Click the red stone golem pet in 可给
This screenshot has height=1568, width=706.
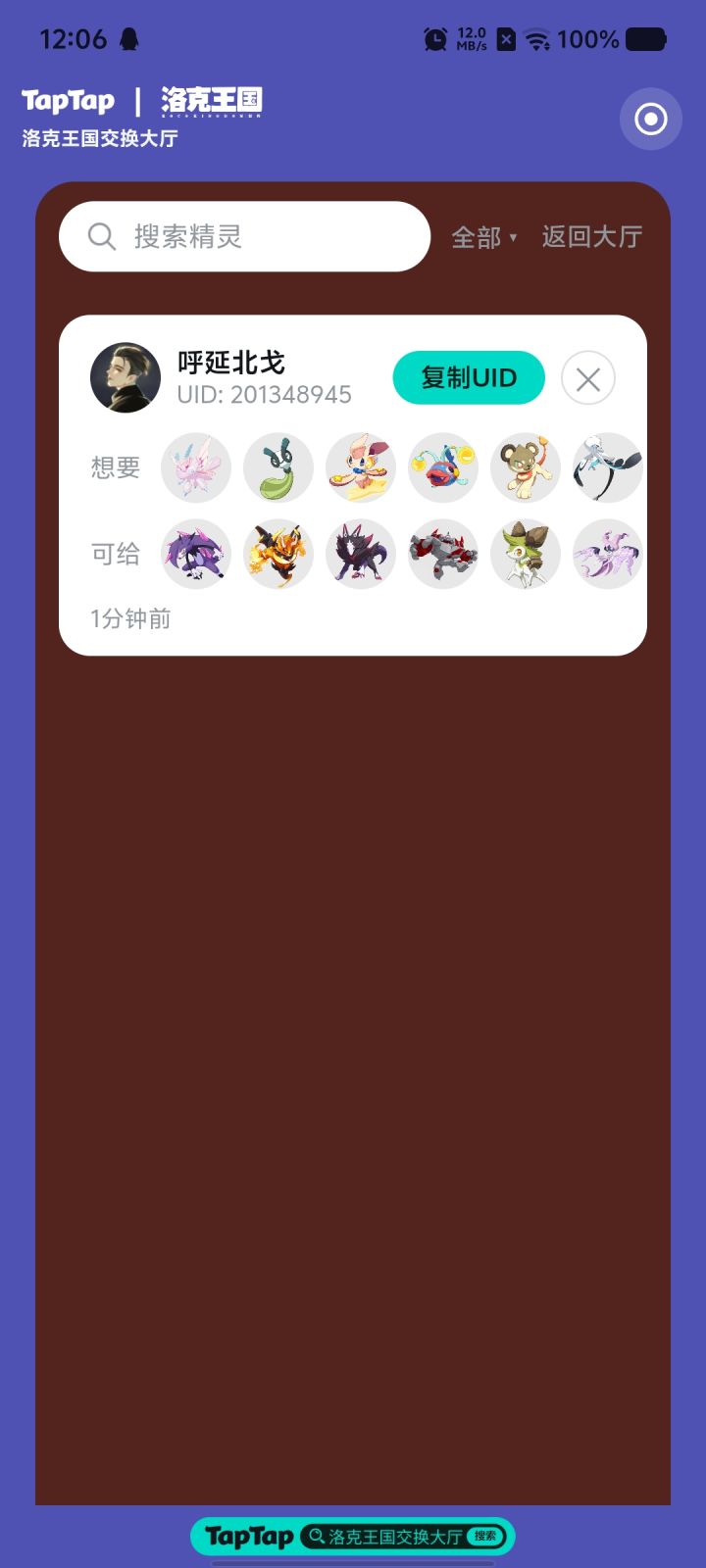443,555
